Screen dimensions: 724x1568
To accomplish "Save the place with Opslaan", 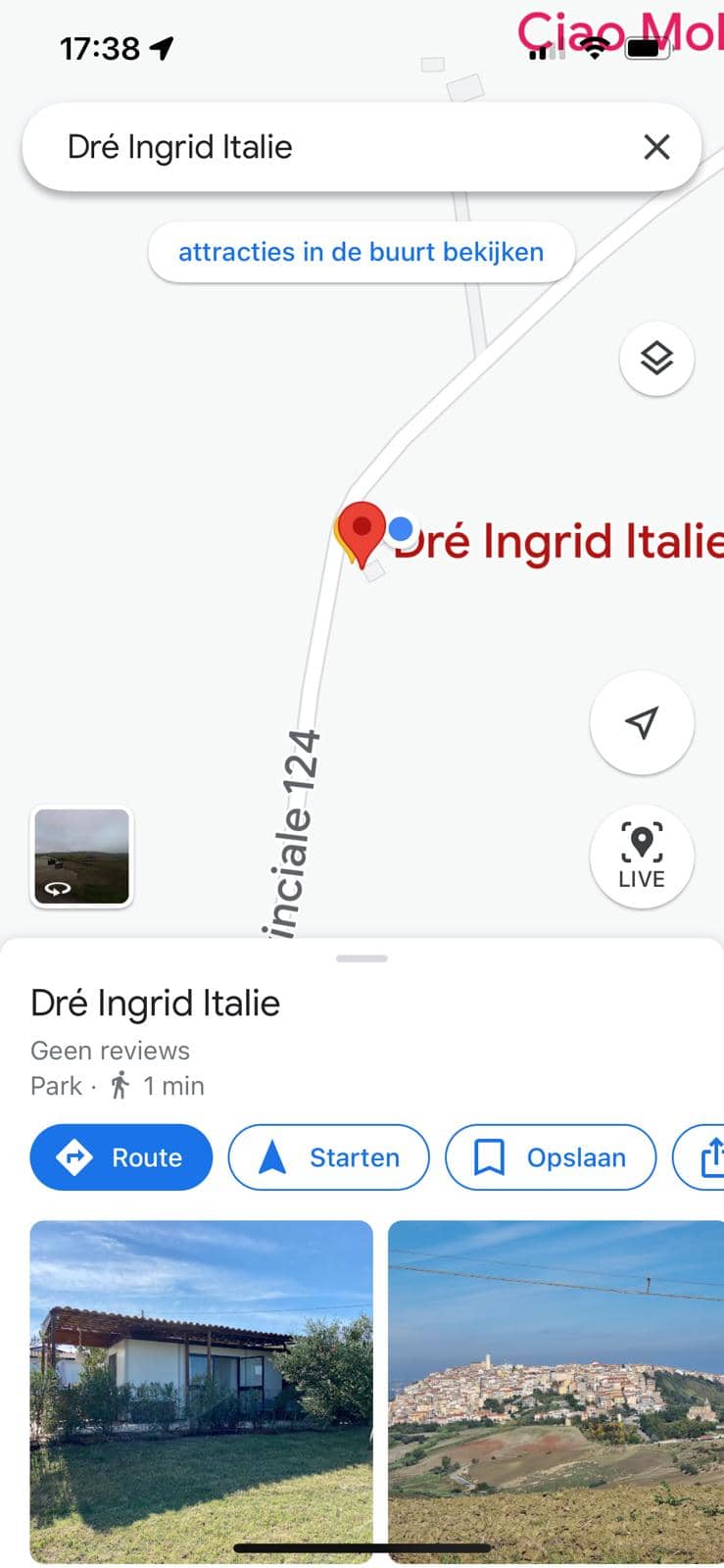I will pos(551,1157).
